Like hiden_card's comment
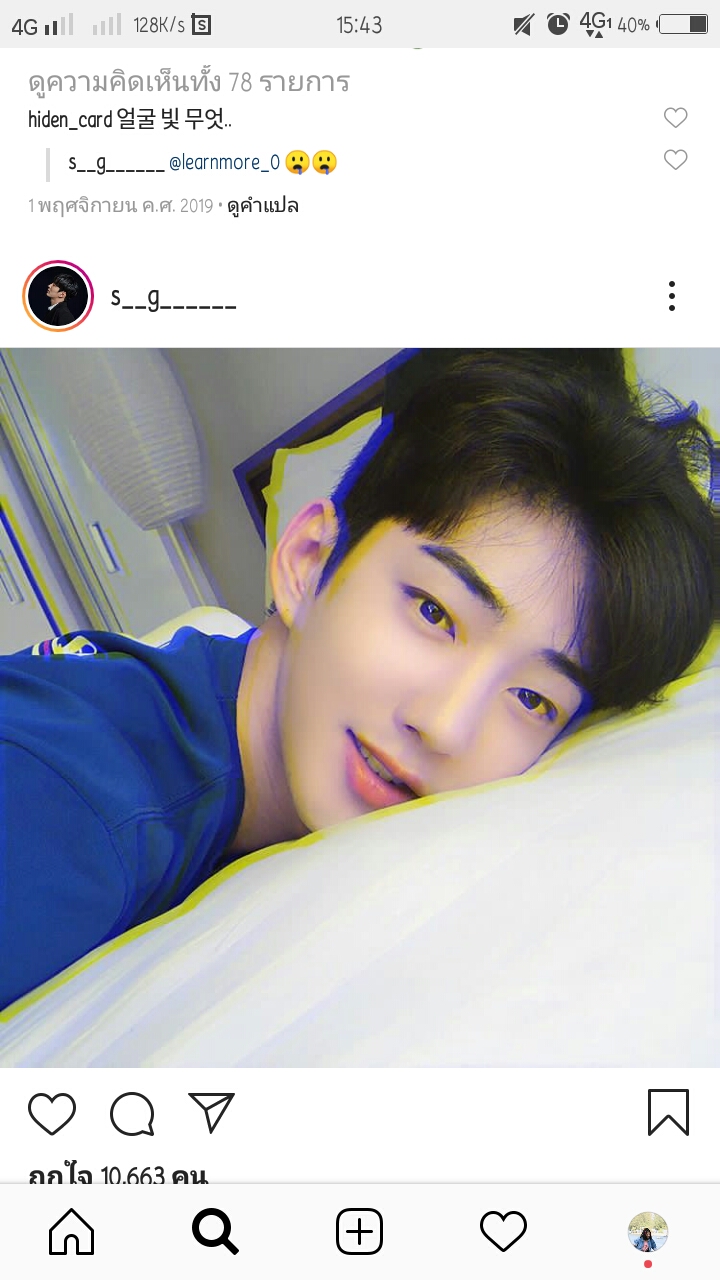Screen dimensions: 720x1280 [676, 118]
